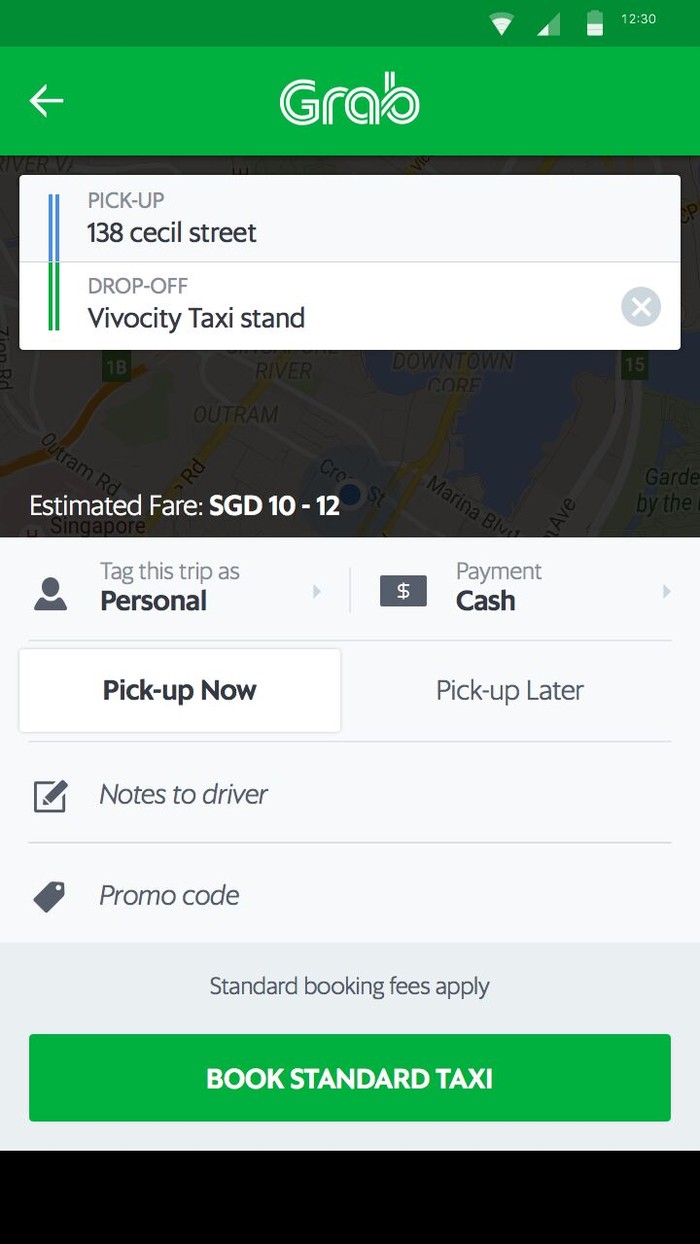Screen dimensions: 700x1244
Task: Book standard taxi
Action: (350, 1078)
